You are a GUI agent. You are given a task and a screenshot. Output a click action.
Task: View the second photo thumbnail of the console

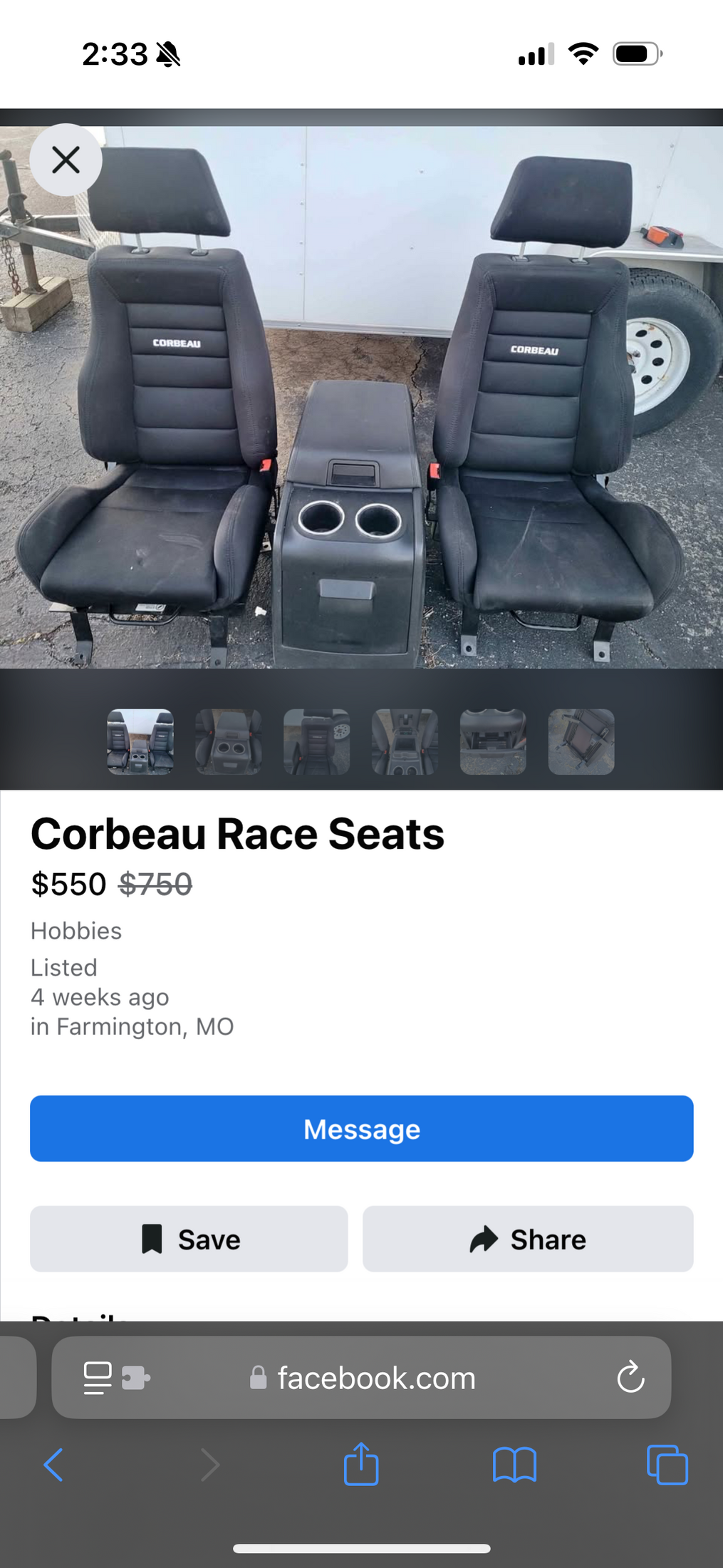pos(228,741)
